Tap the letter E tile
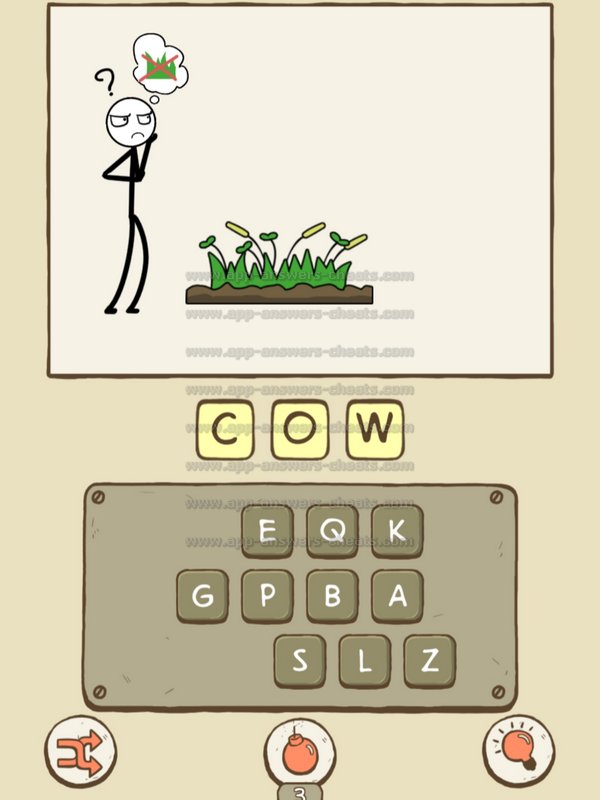The width and height of the screenshot is (600, 800). (x=268, y=531)
